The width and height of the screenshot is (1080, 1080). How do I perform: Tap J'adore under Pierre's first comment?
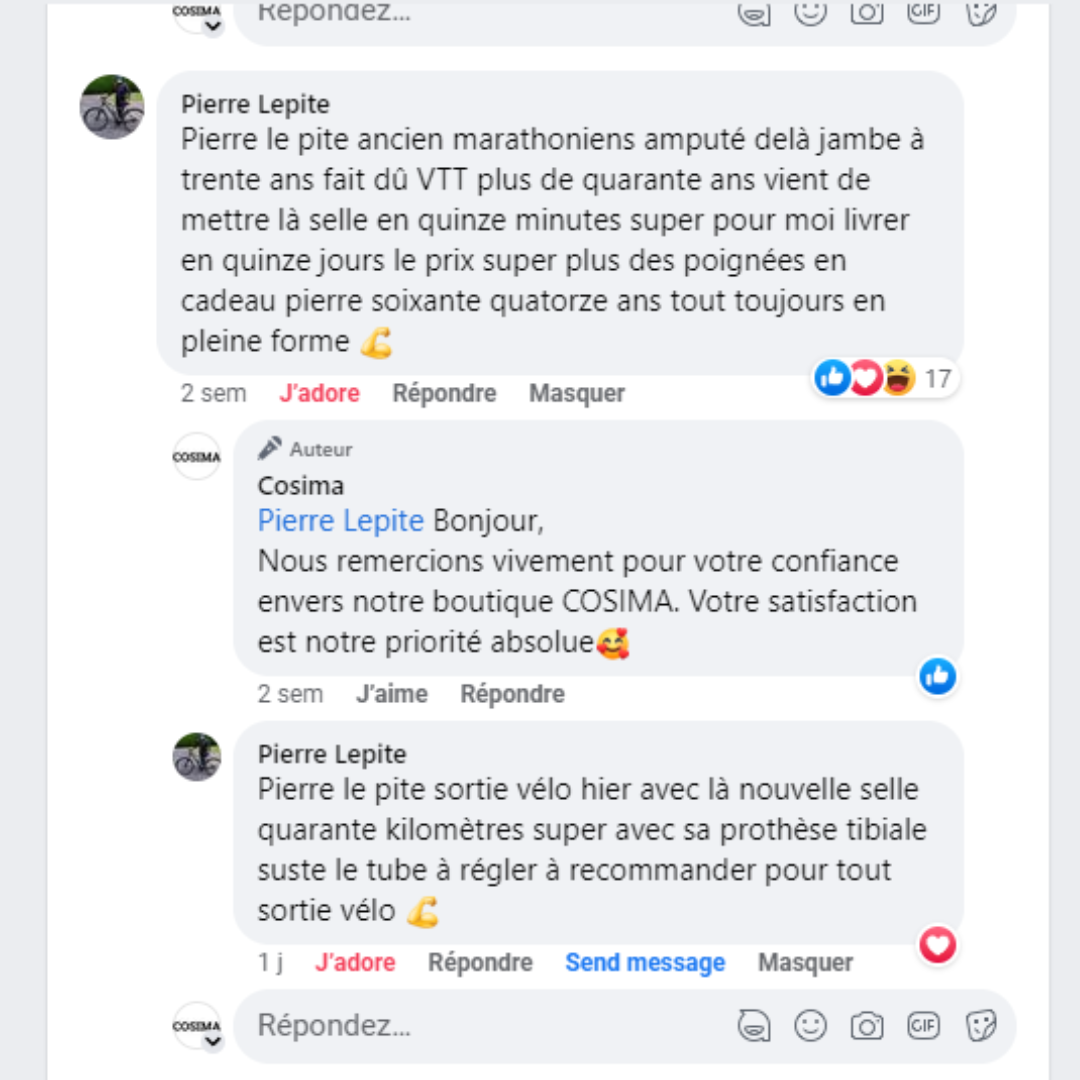coord(319,393)
